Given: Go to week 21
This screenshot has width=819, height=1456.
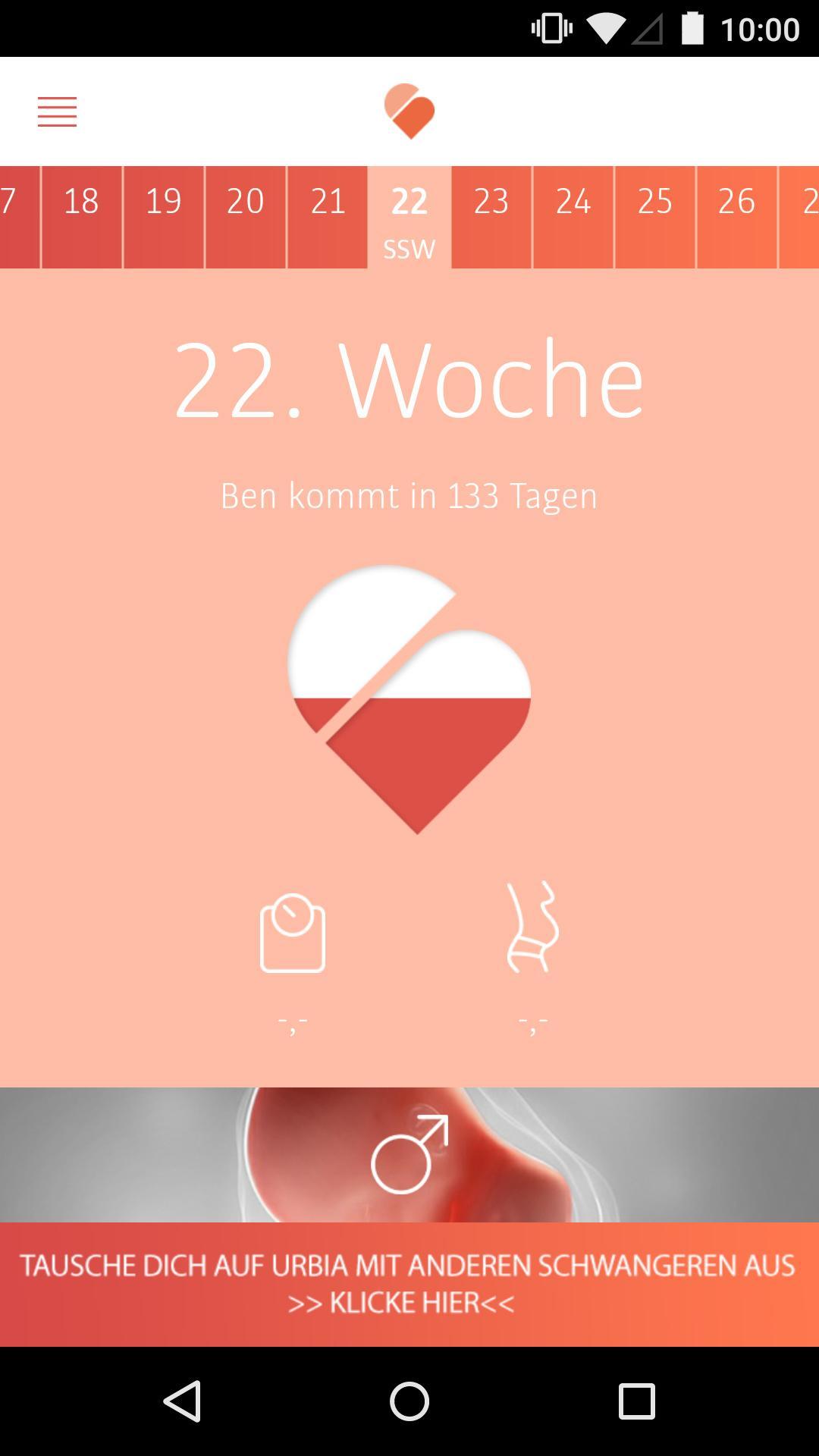Looking at the screenshot, I should click(328, 216).
